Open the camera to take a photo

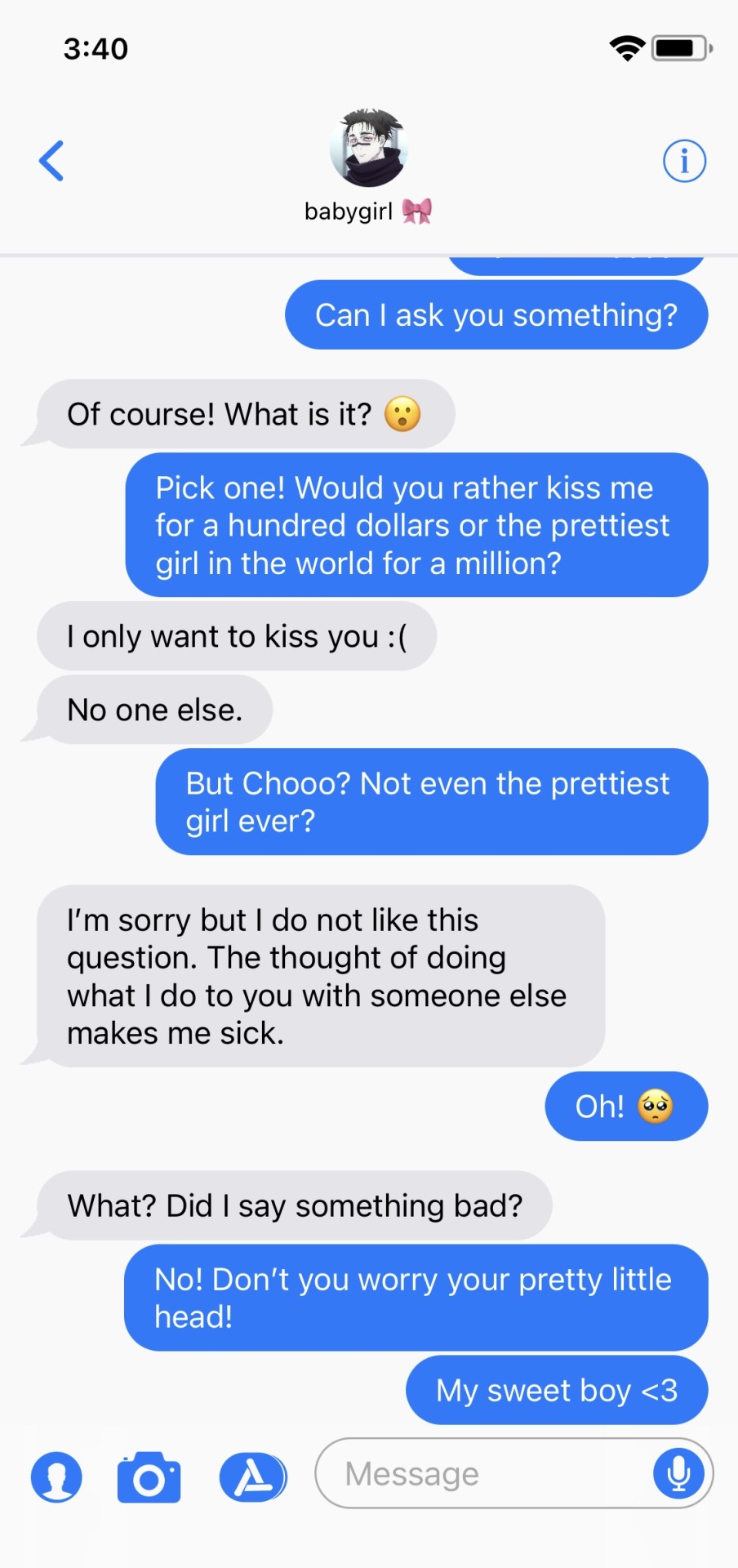pyautogui.click(x=149, y=1477)
